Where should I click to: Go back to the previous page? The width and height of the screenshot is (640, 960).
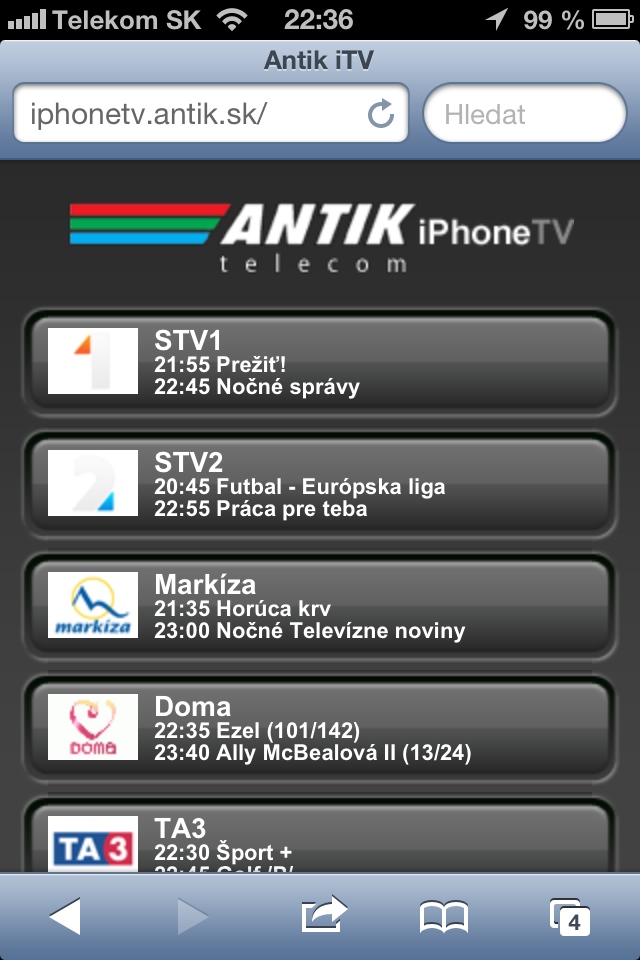(65, 915)
